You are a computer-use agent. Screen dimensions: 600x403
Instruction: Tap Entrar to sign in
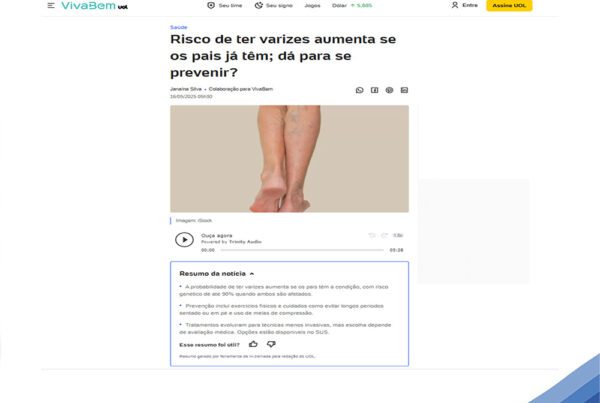[463, 6]
